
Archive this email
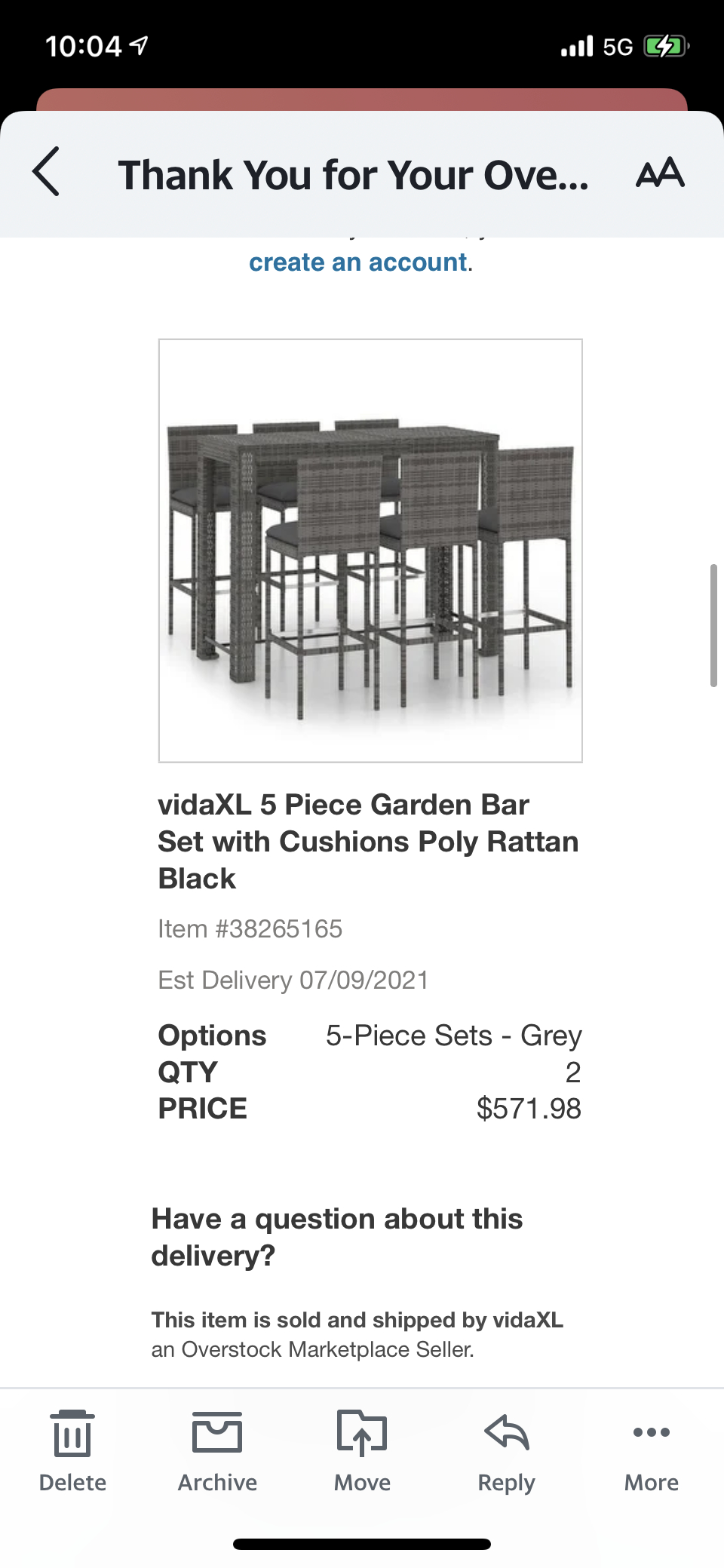click(217, 1450)
